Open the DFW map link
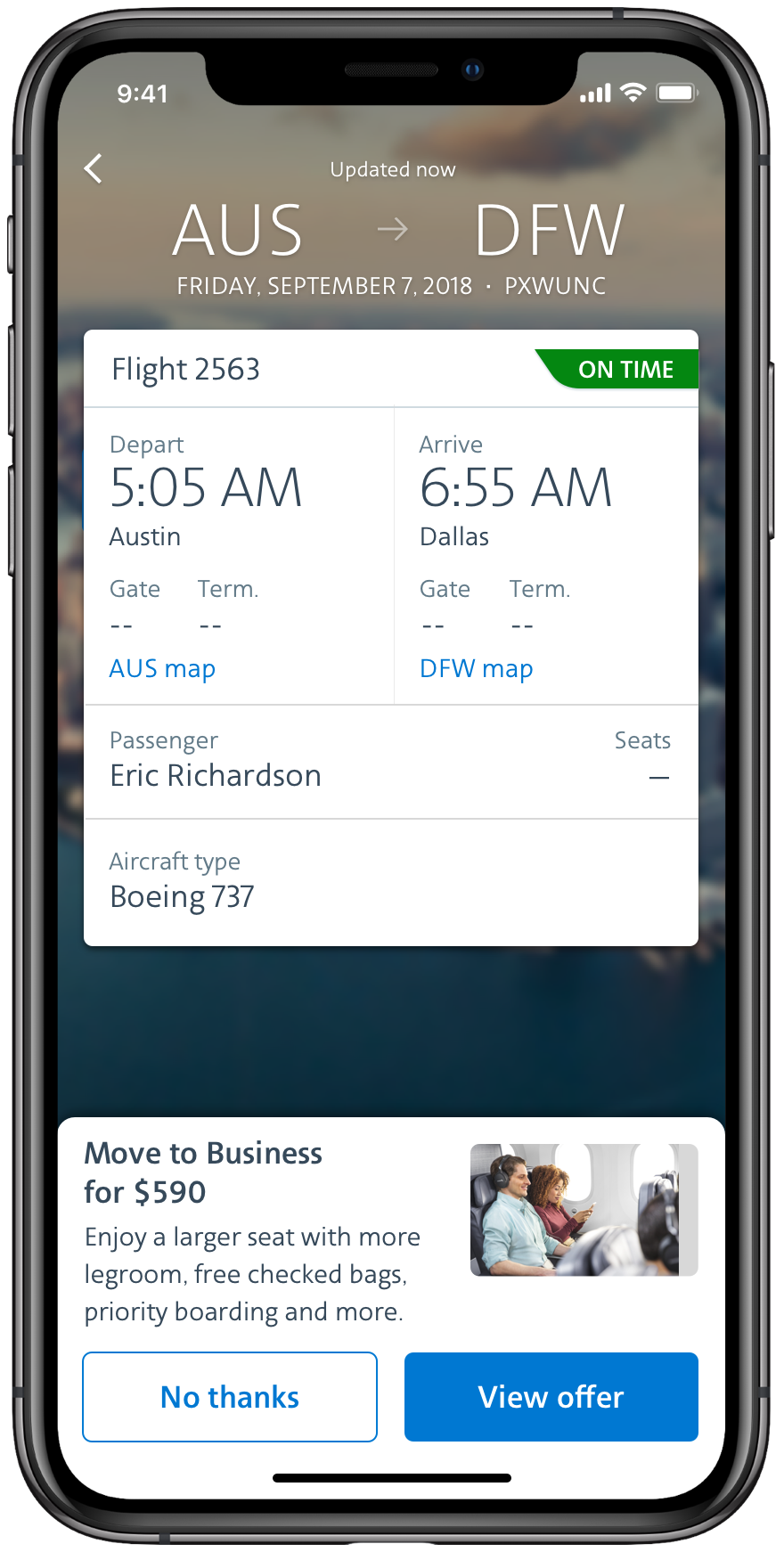The height and width of the screenshot is (1552, 784). point(476,668)
